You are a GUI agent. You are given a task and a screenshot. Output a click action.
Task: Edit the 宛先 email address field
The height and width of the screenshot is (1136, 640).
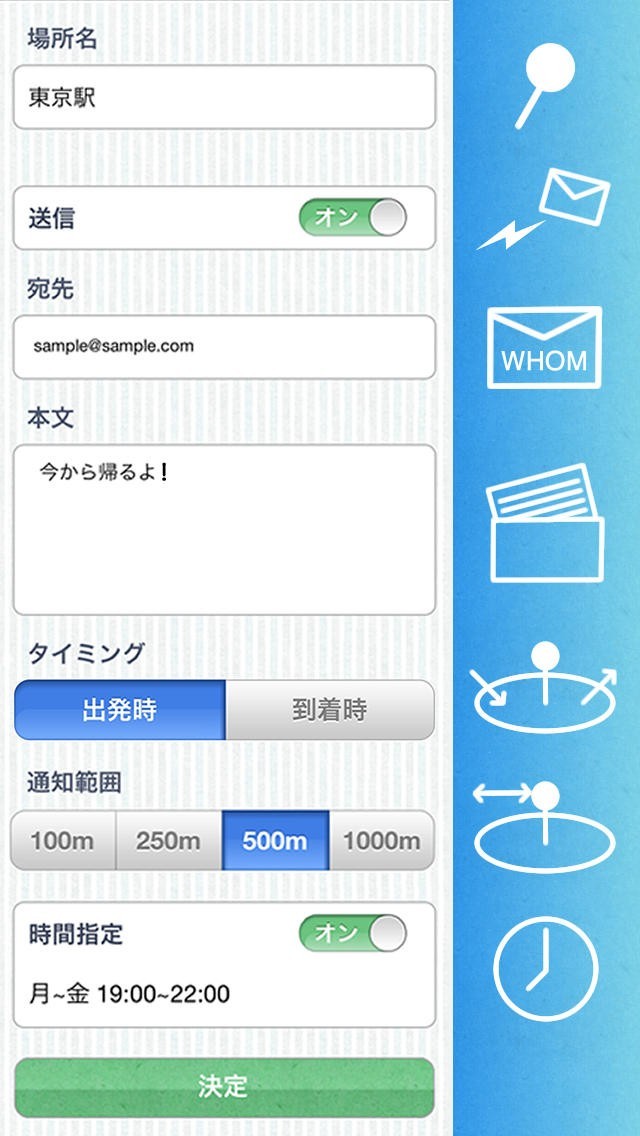pyautogui.click(x=224, y=347)
